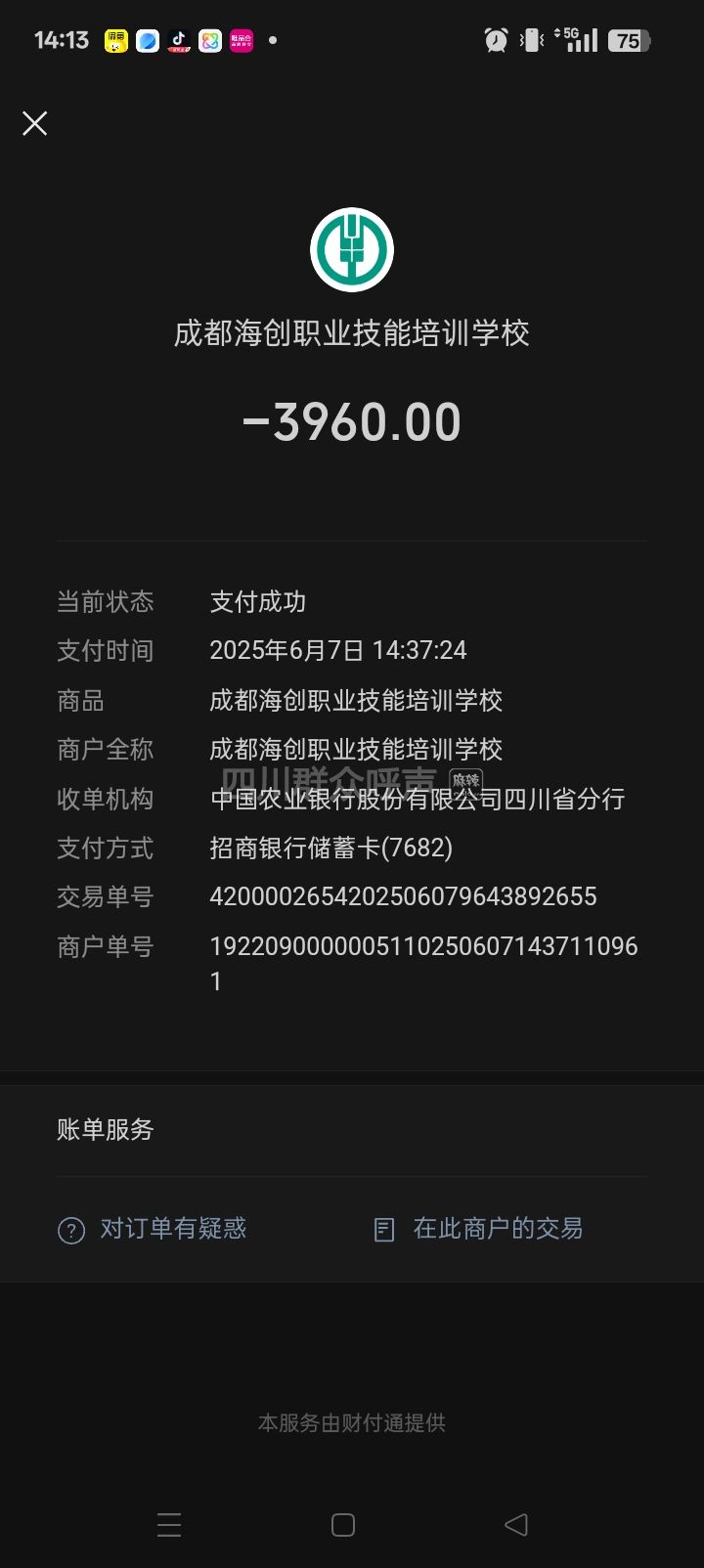View 在此商户的交易 transactions with this merchant
The image size is (704, 1568).
pyautogui.click(x=478, y=1229)
